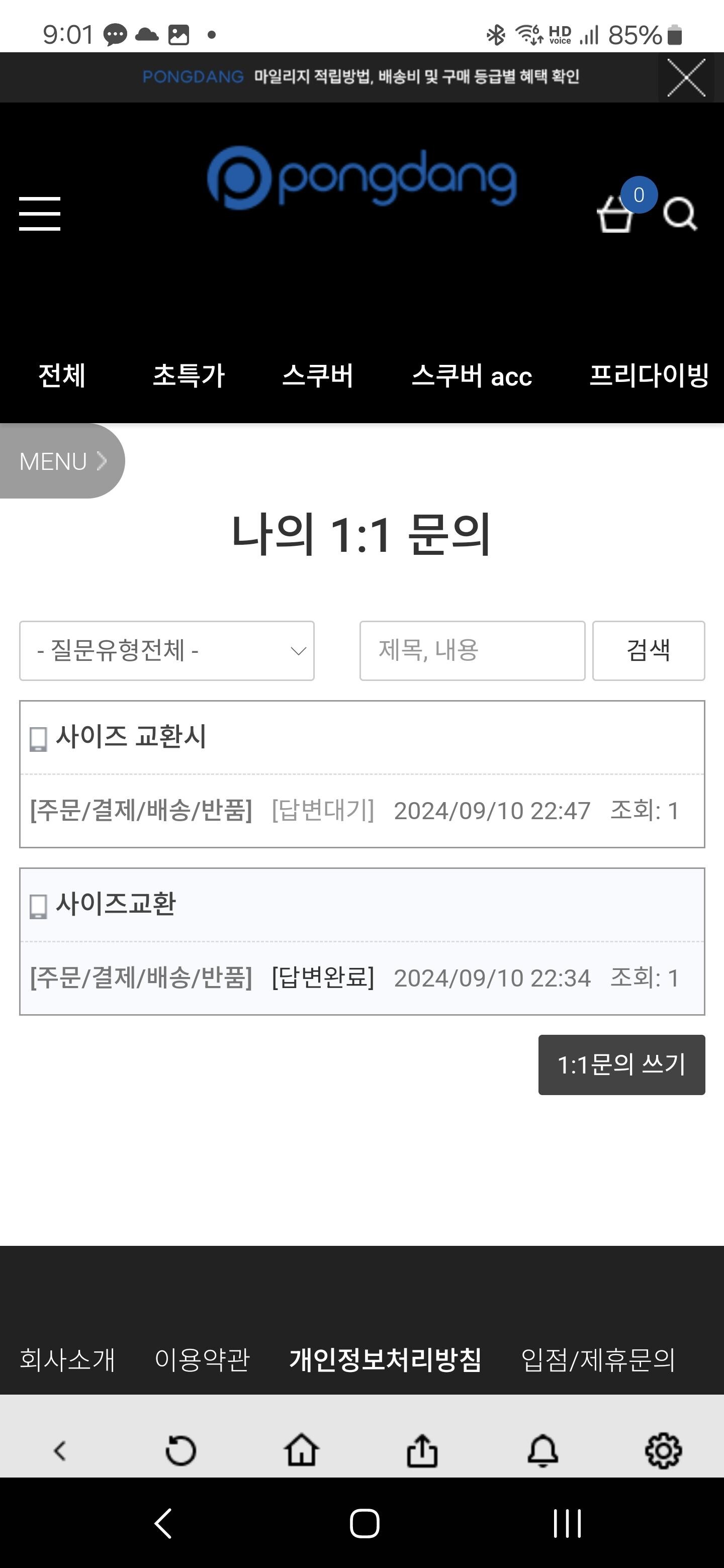The image size is (724, 1568).
Task: Dismiss the PONGDANG mileage banner
Action: pyautogui.click(x=686, y=77)
